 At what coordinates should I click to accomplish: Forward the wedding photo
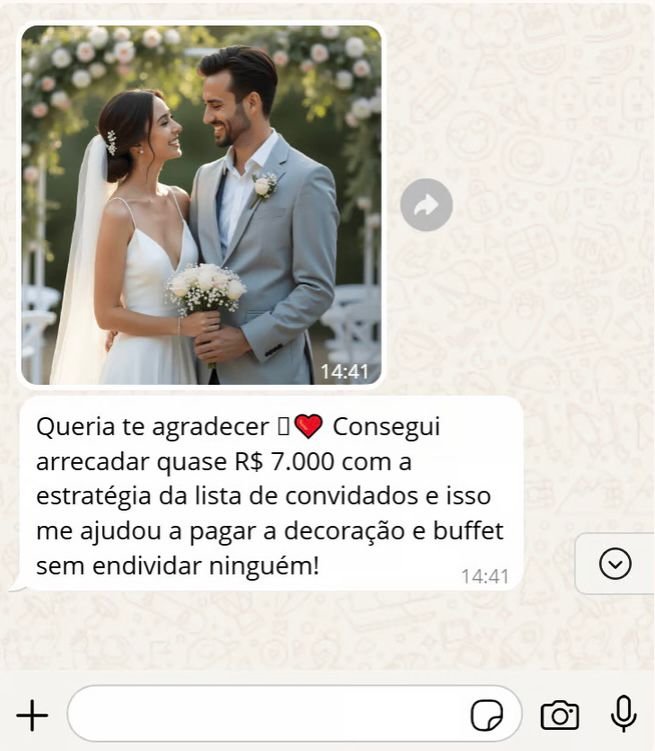426,206
